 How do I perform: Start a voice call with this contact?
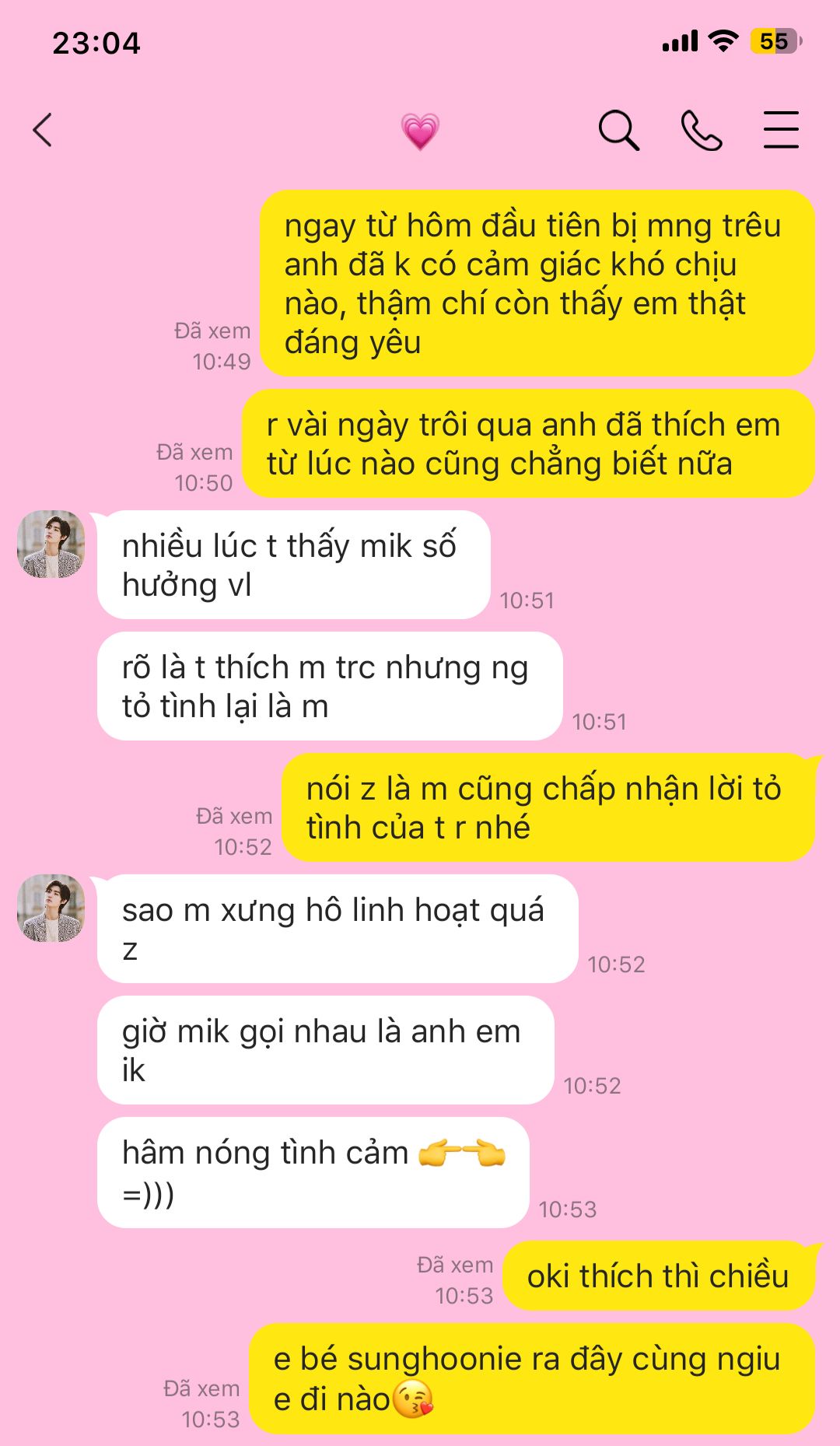(x=701, y=130)
